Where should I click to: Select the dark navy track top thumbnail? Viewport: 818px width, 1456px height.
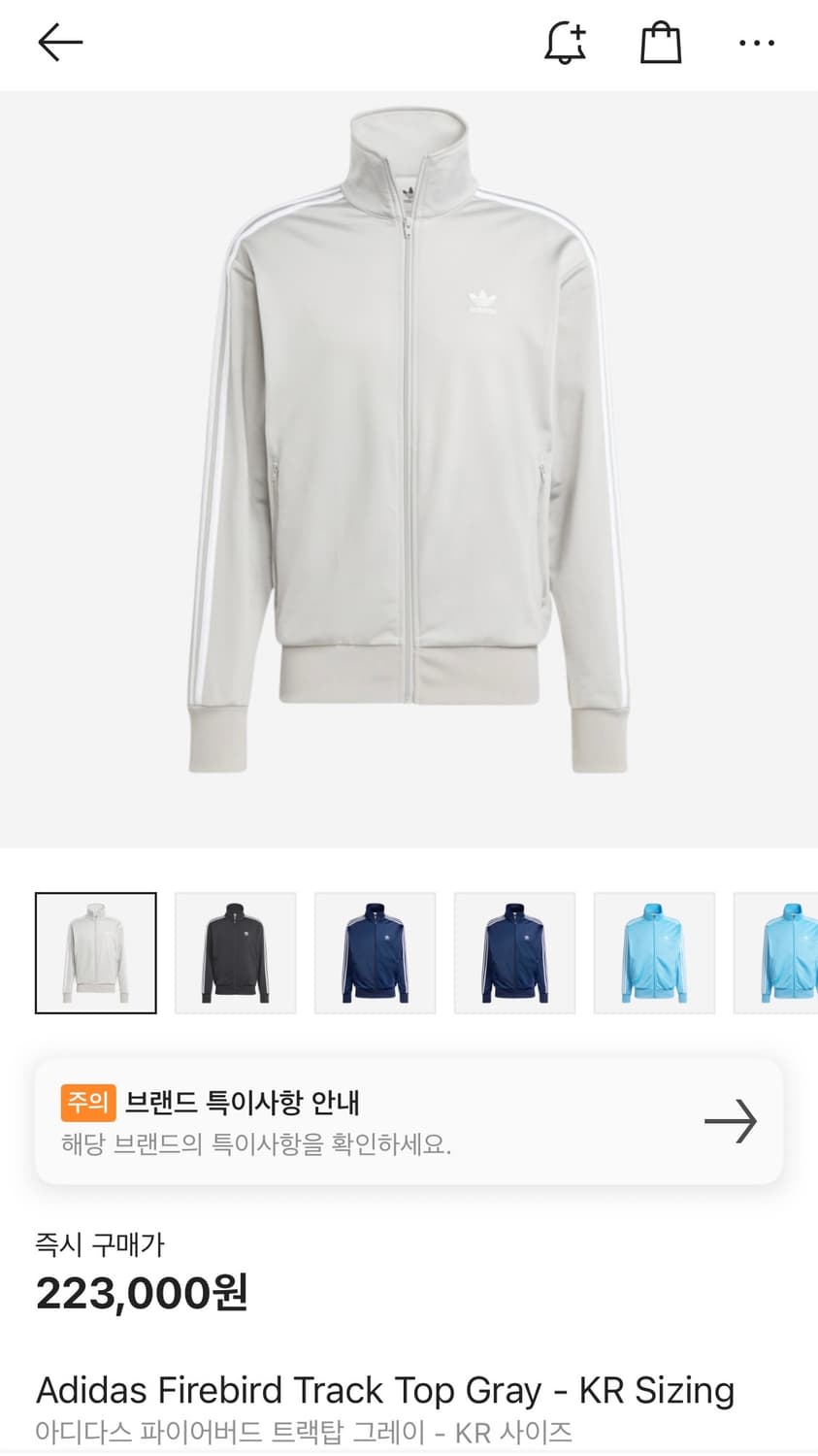[514, 952]
